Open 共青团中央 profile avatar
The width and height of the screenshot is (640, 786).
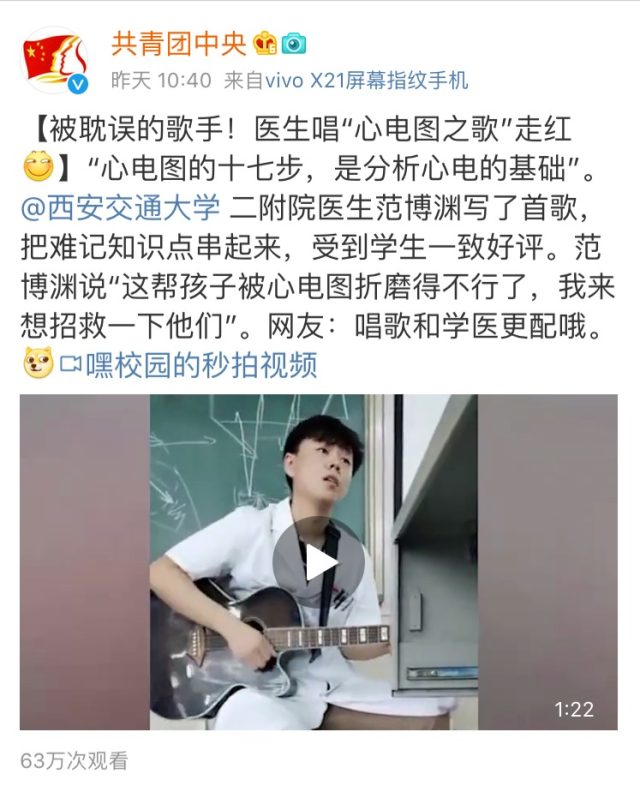[x=56, y=60]
